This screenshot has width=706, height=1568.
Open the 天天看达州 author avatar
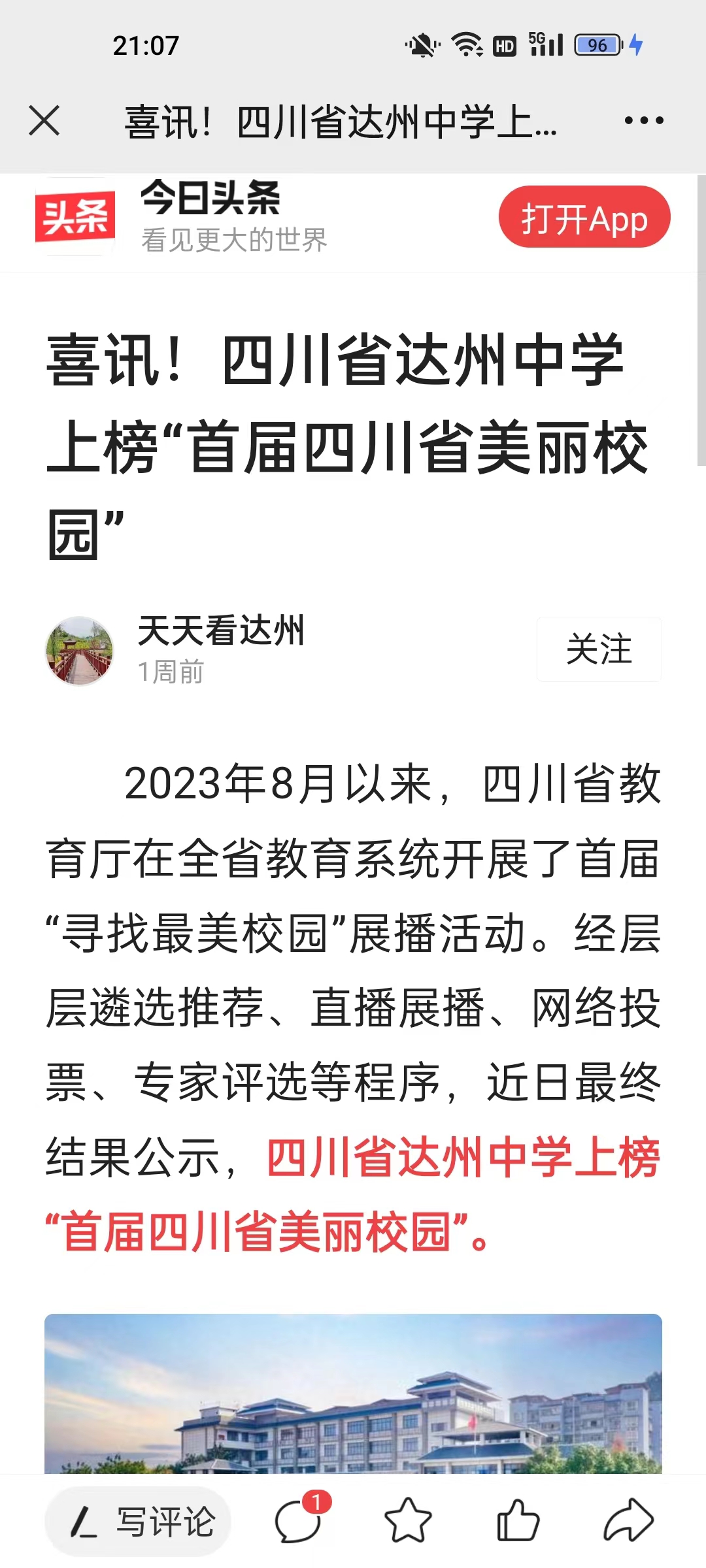(79, 651)
